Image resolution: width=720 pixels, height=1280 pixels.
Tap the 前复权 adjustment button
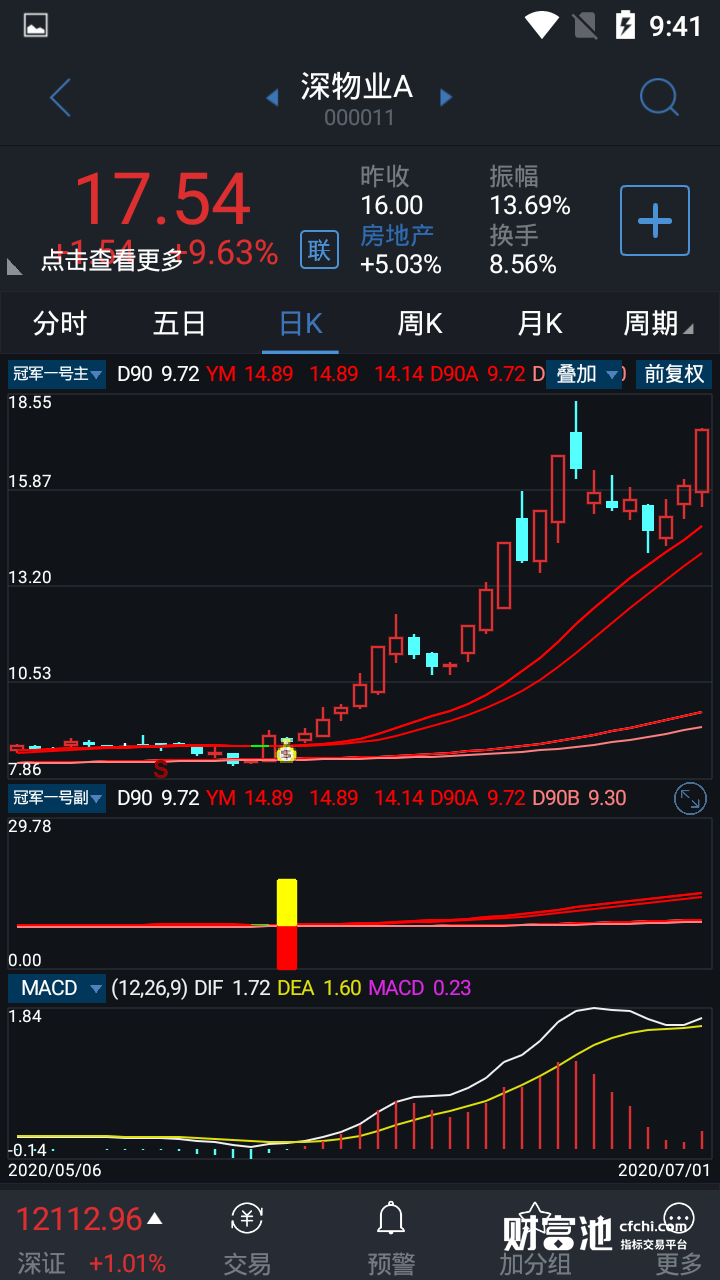(674, 375)
